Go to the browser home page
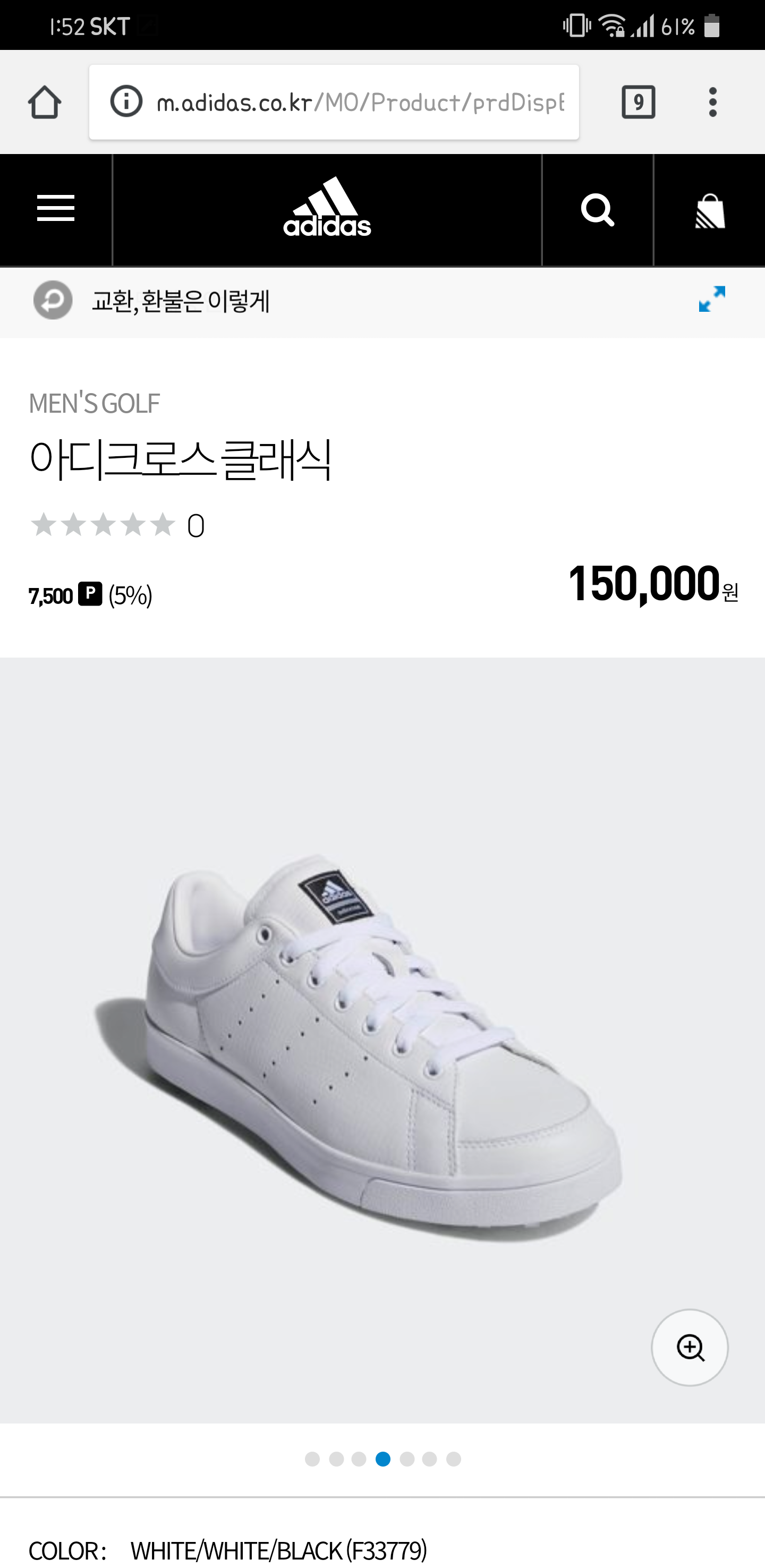765x1568 pixels. pyautogui.click(x=45, y=103)
